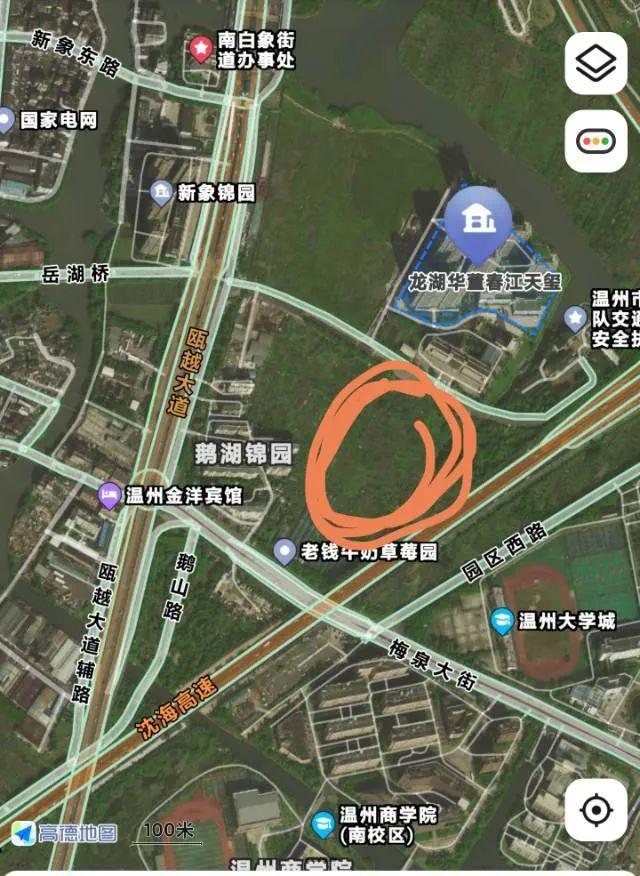The height and width of the screenshot is (876, 640).
Task: Open the 温州金洋宾馆 hotel marker
Action: tap(109, 495)
